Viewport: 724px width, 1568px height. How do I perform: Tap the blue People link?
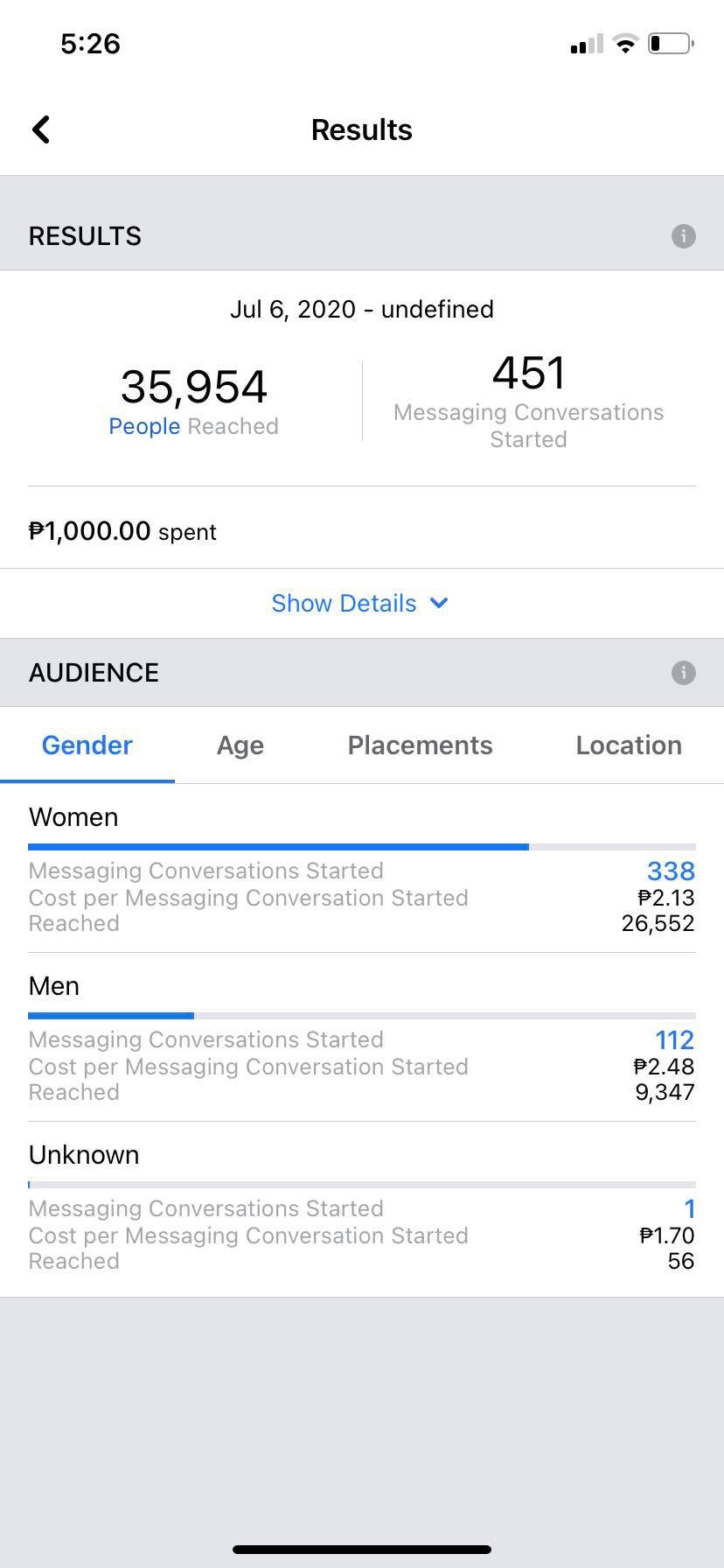[x=144, y=426]
